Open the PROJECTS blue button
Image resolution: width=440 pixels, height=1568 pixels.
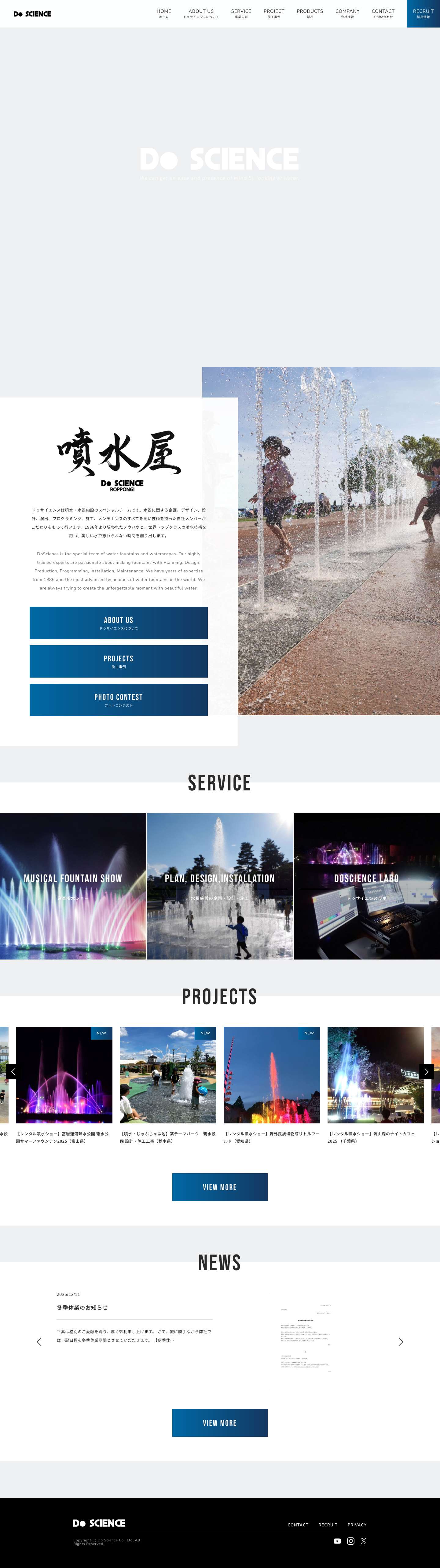pyautogui.click(x=119, y=661)
